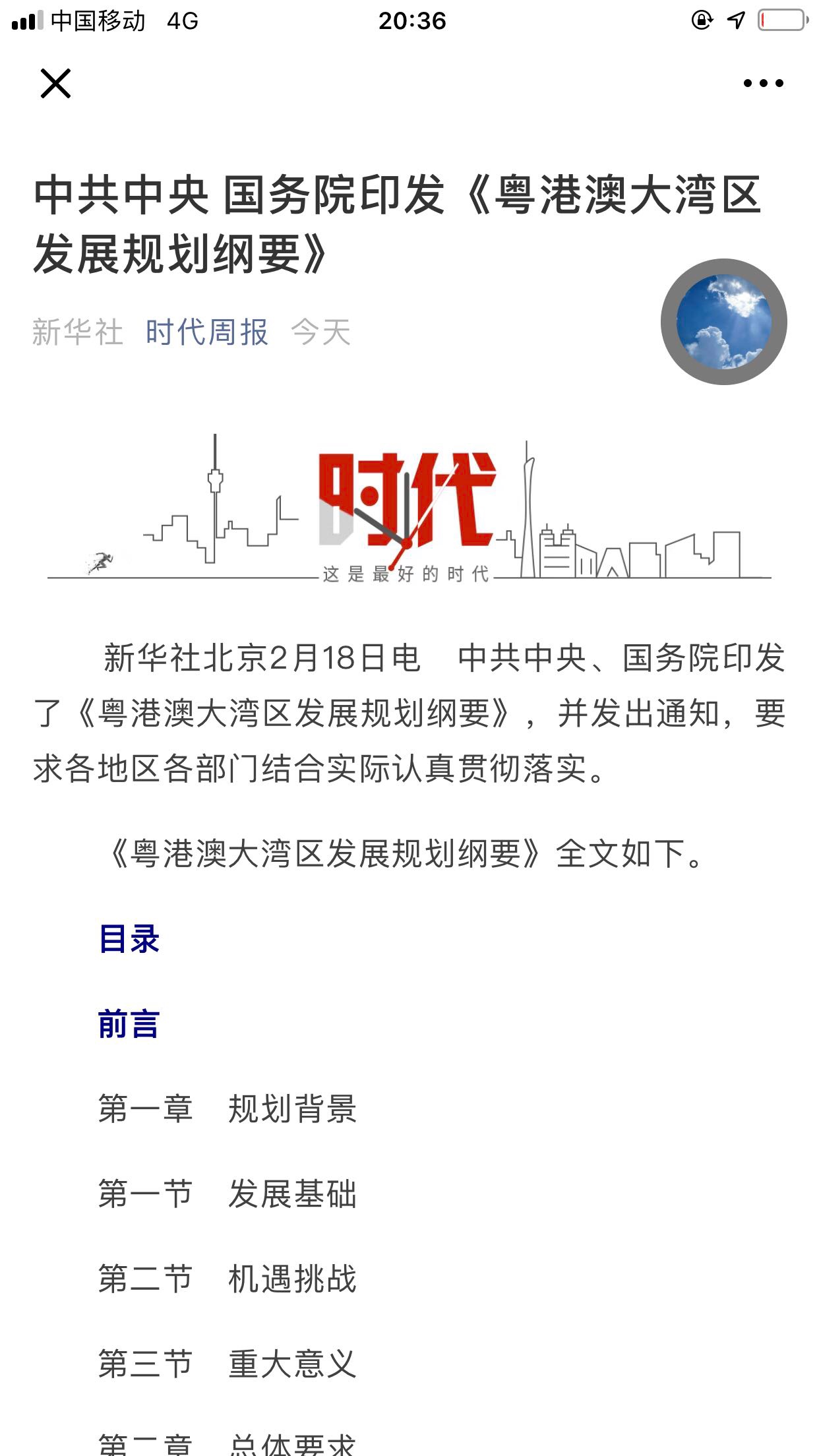Open the 时代周报 account link

tap(206, 332)
